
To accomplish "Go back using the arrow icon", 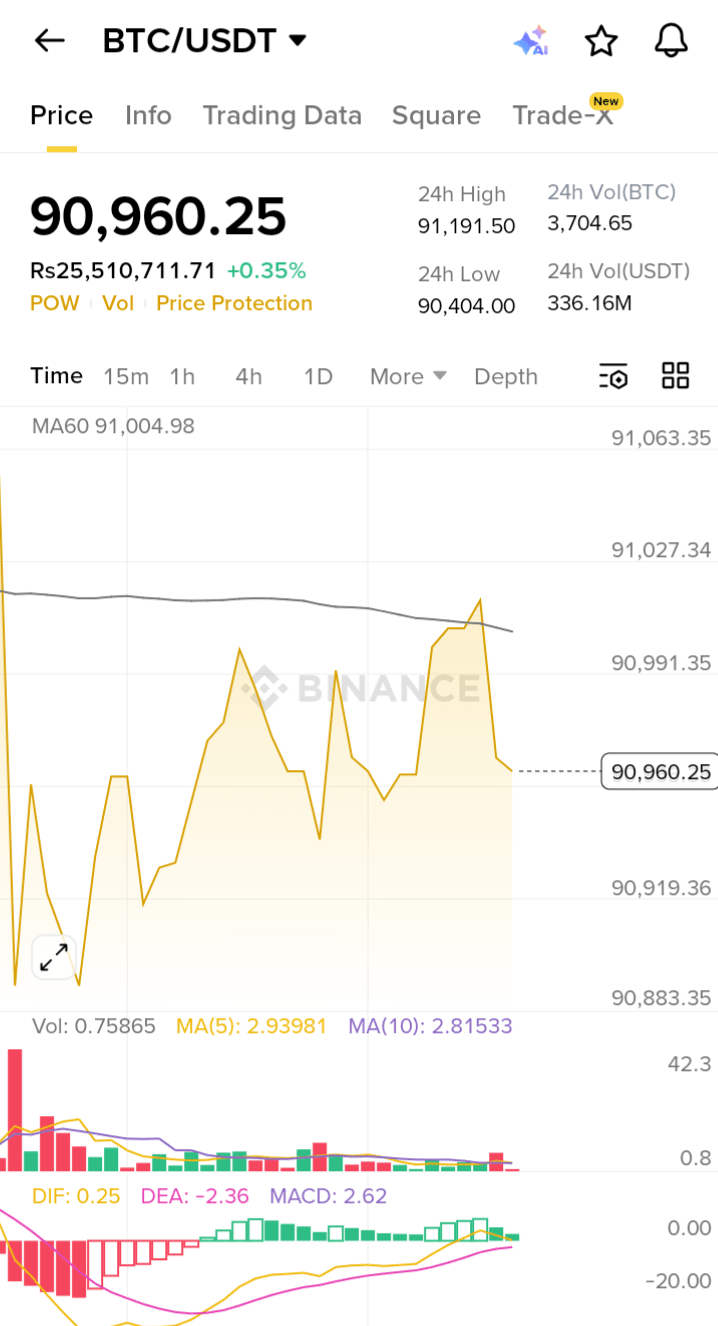I will 49,41.
